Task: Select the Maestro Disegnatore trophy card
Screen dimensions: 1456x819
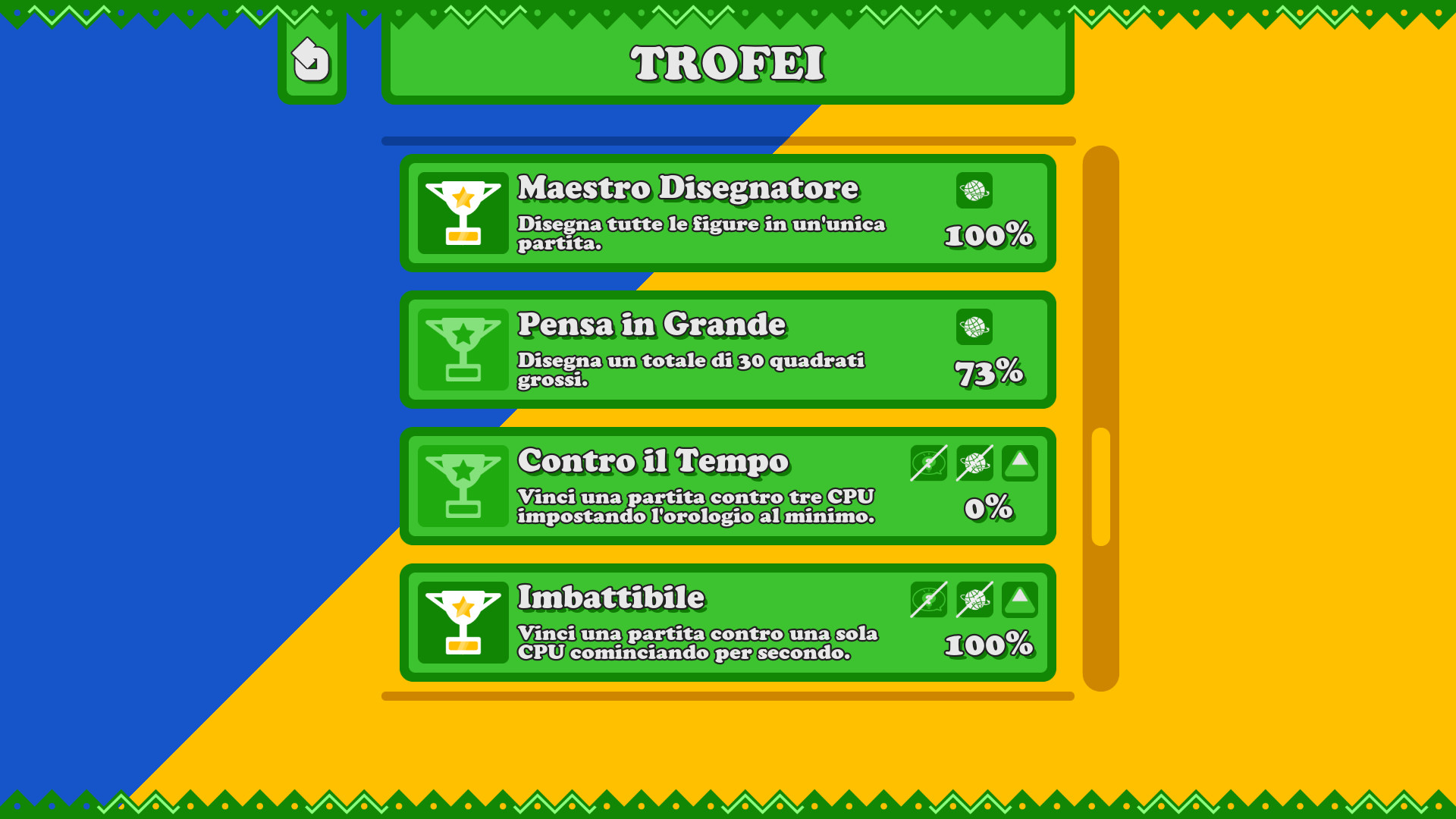Action: pyautogui.click(x=727, y=213)
